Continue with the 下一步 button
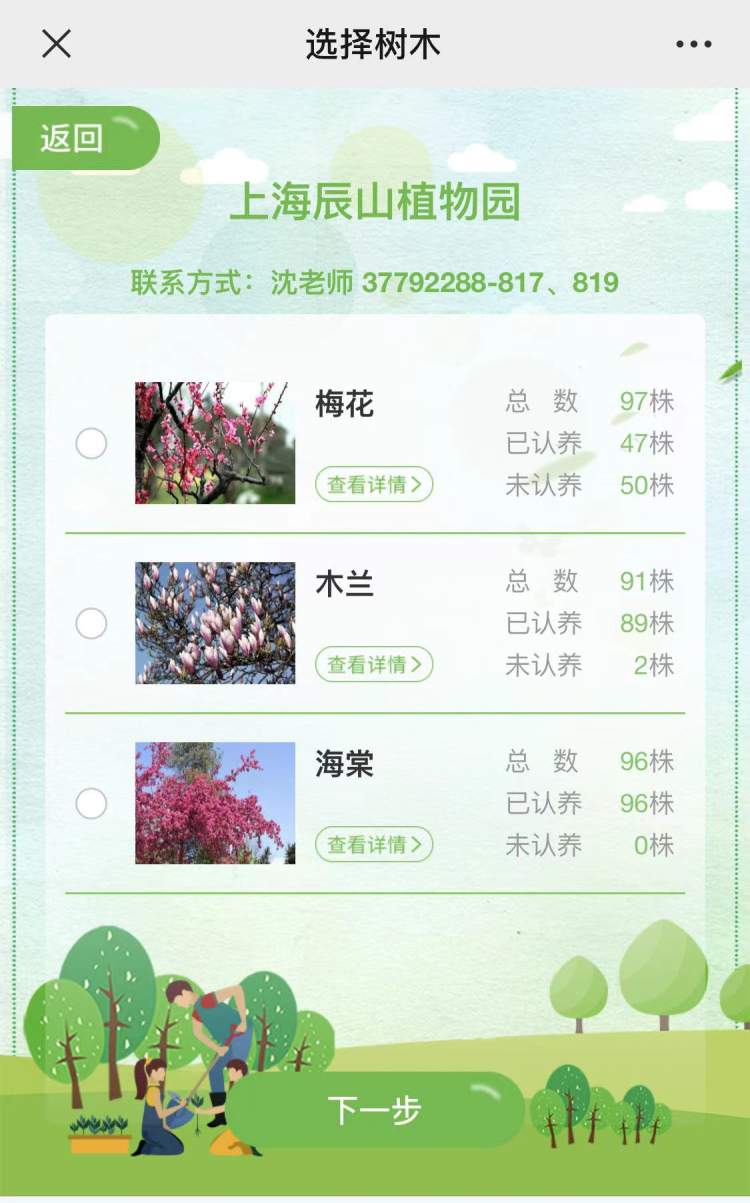The width and height of the screenshot is (750, 1203). [375, 1110]
